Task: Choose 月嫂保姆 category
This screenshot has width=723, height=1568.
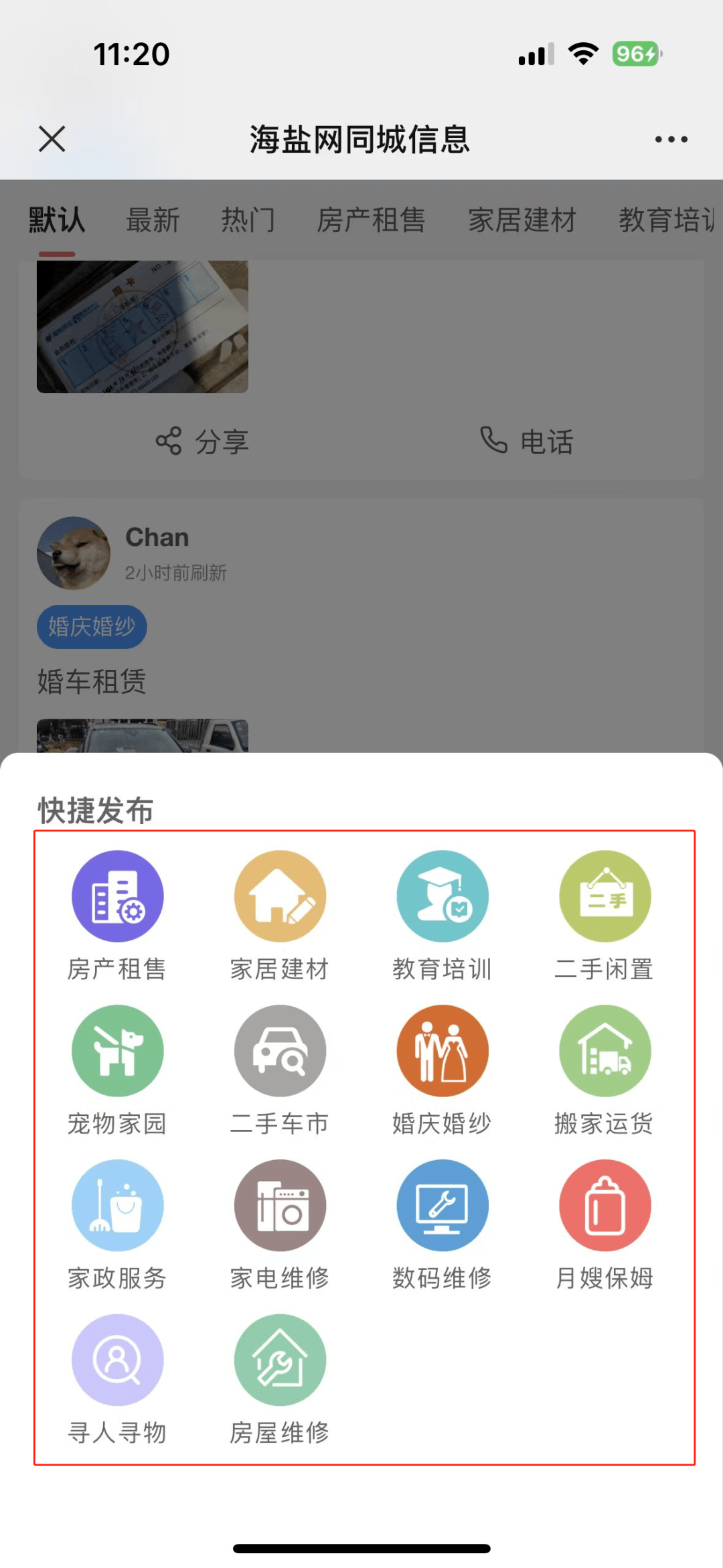Action: (x=605, y=1205)
